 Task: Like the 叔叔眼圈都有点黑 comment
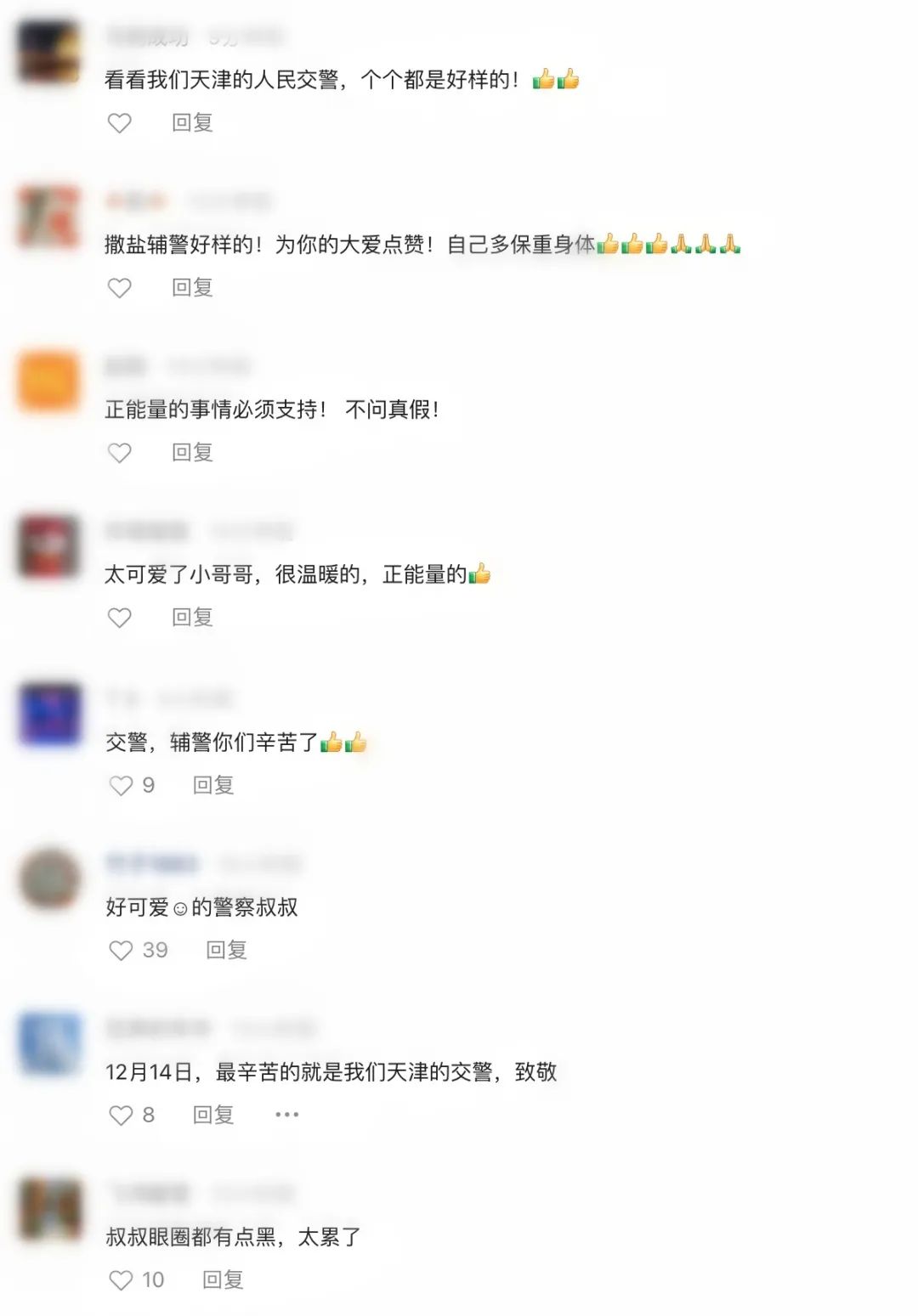click(x=122, y=1280)
